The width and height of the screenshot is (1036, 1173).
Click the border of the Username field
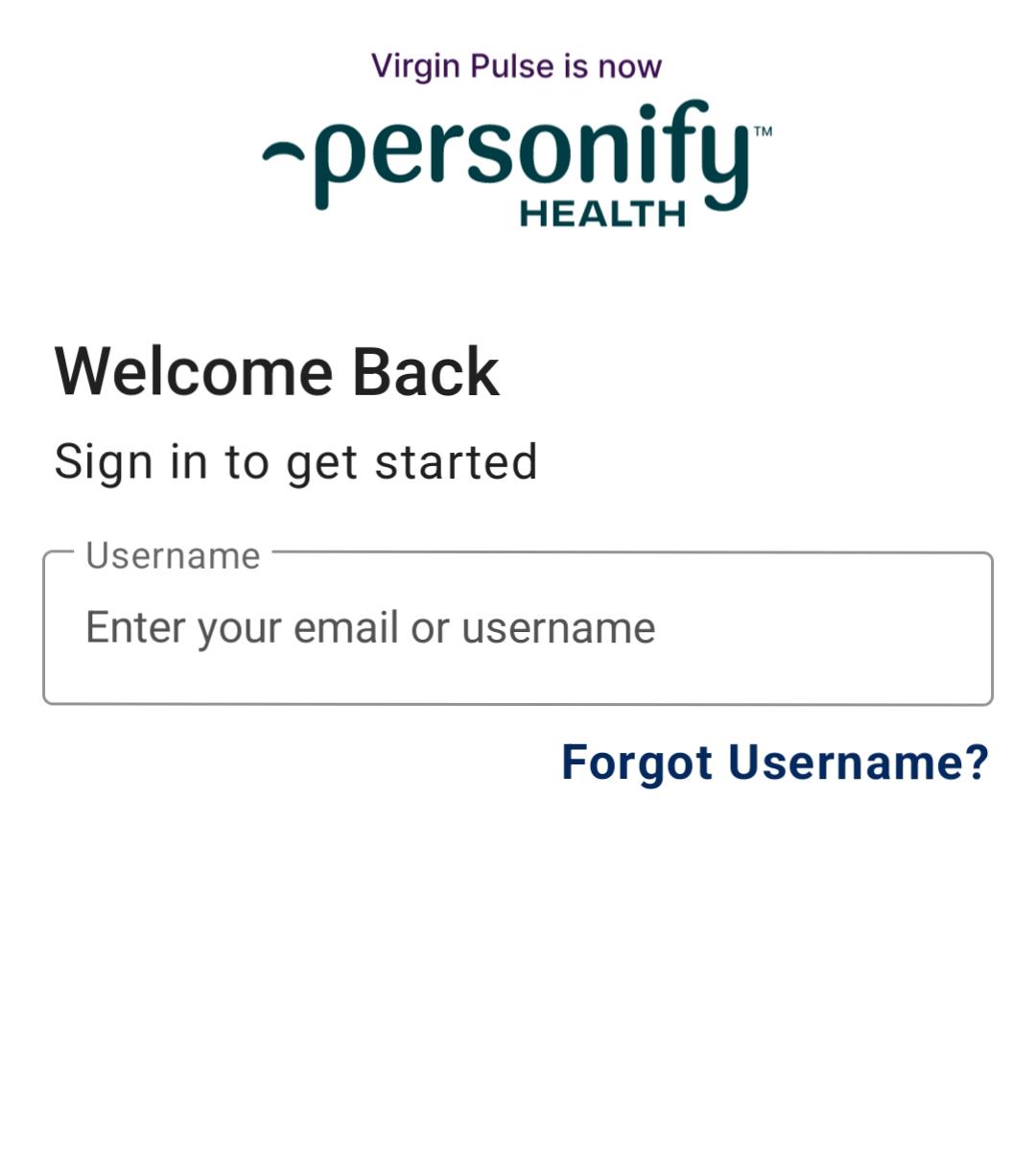pos(518,700)
